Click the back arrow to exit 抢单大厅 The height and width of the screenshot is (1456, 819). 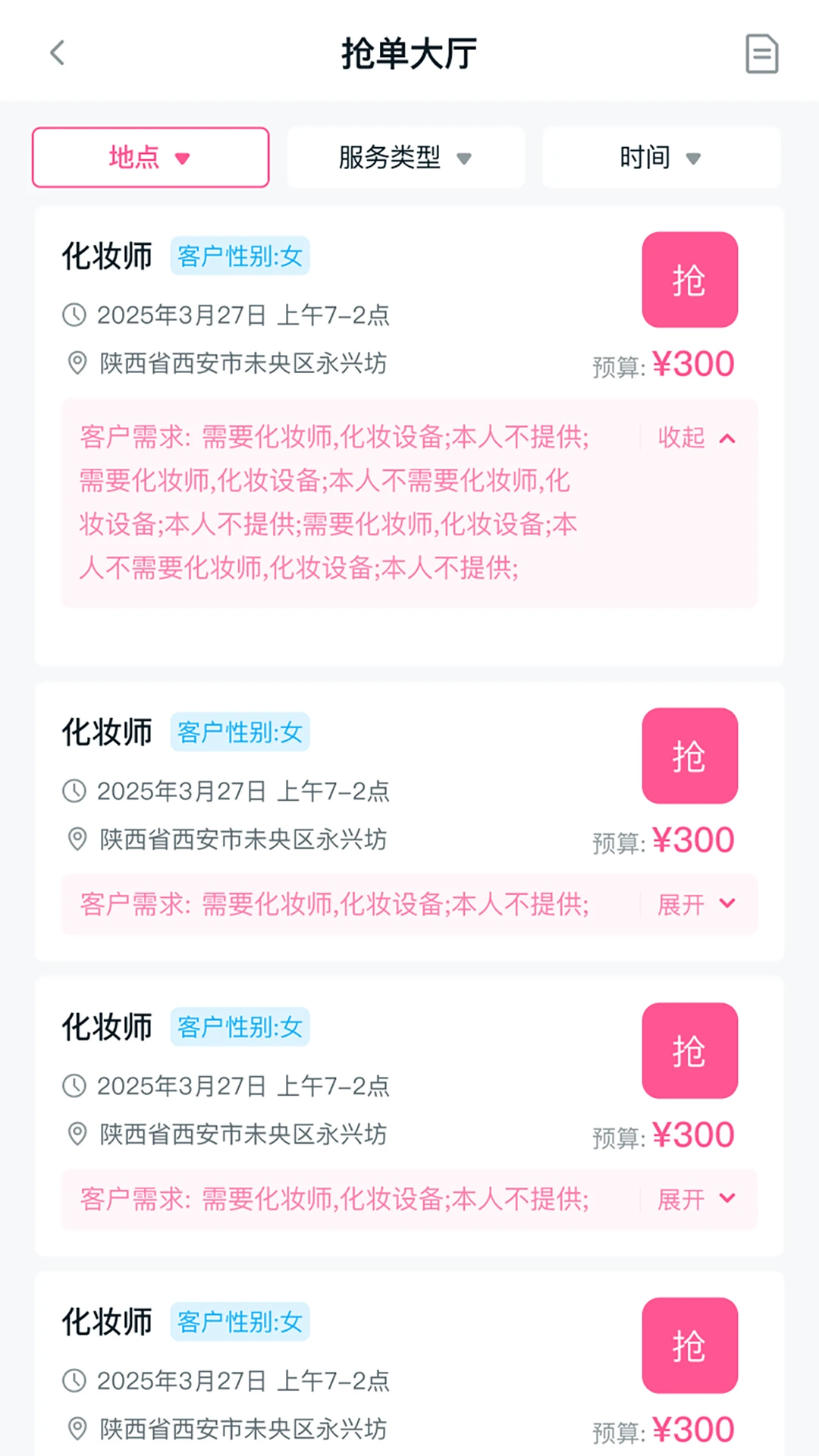[57, 53]
